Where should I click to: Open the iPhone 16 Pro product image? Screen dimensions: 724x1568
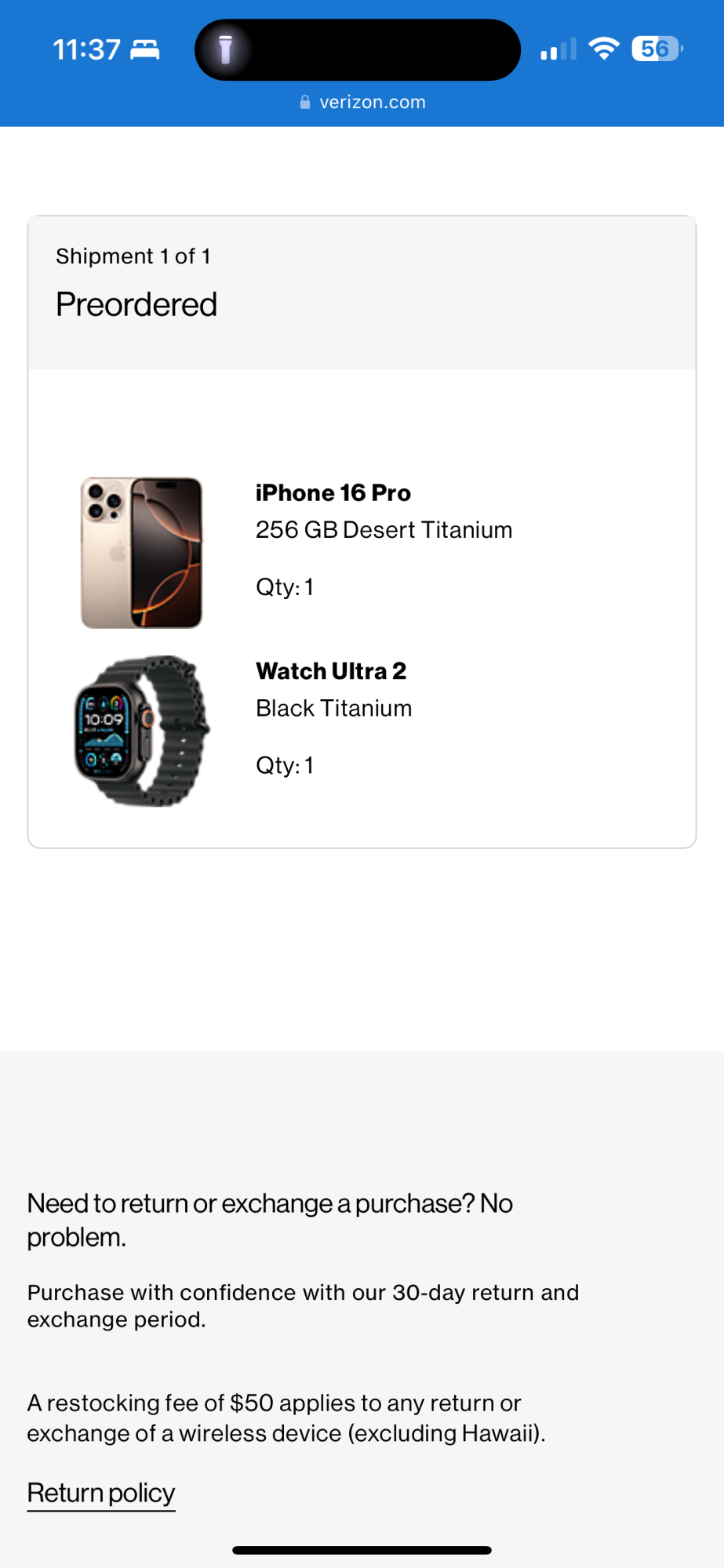[141, 553]
